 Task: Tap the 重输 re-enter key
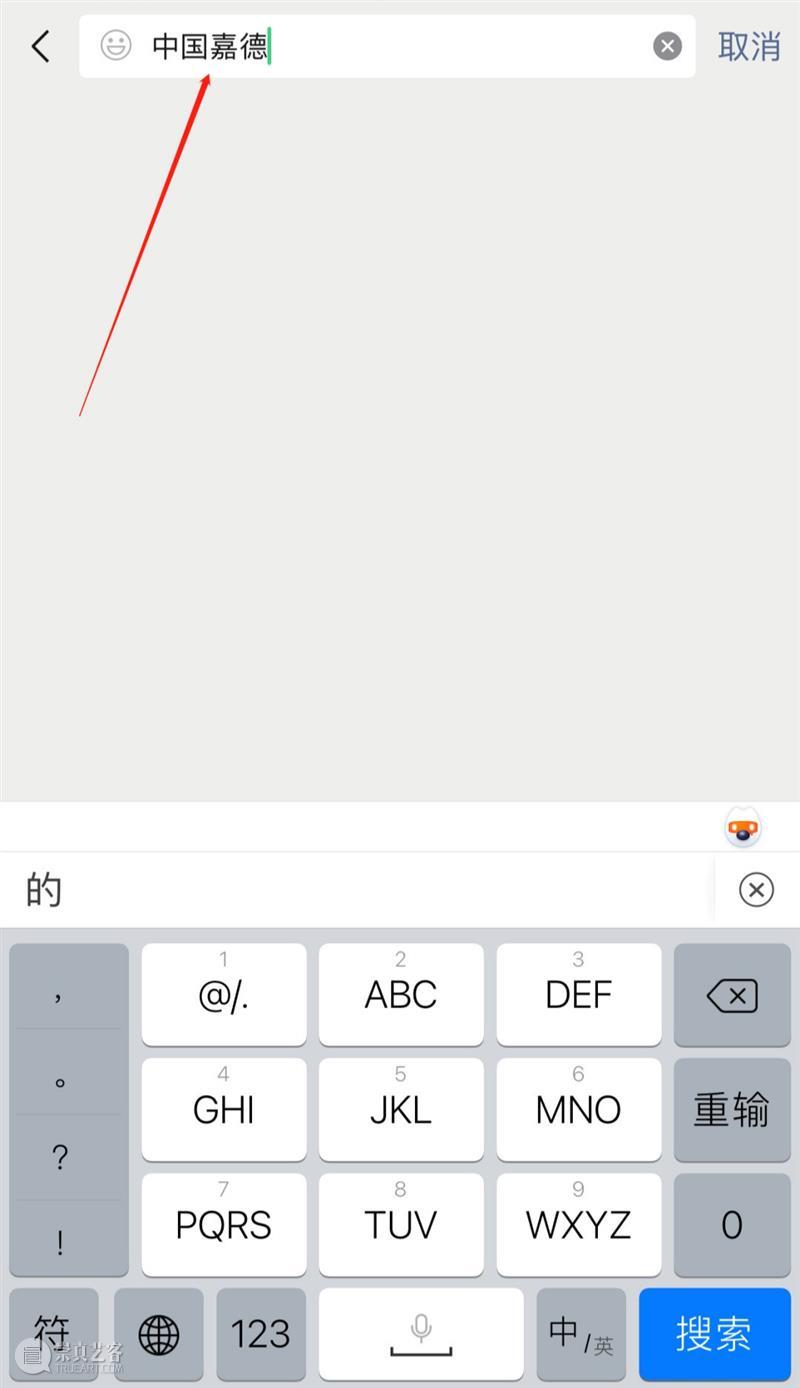(731, 1110)
